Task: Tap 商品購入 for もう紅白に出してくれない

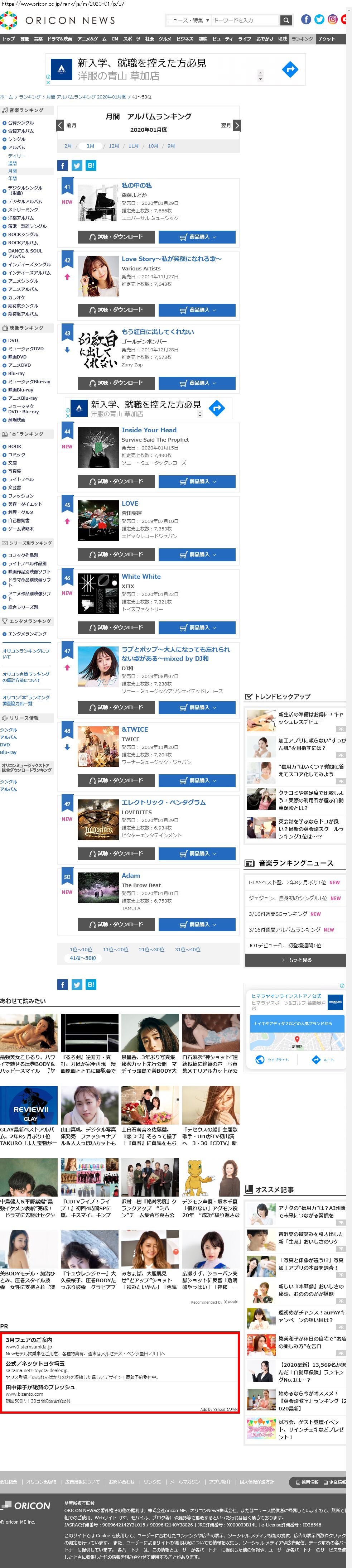Action: 197,383
